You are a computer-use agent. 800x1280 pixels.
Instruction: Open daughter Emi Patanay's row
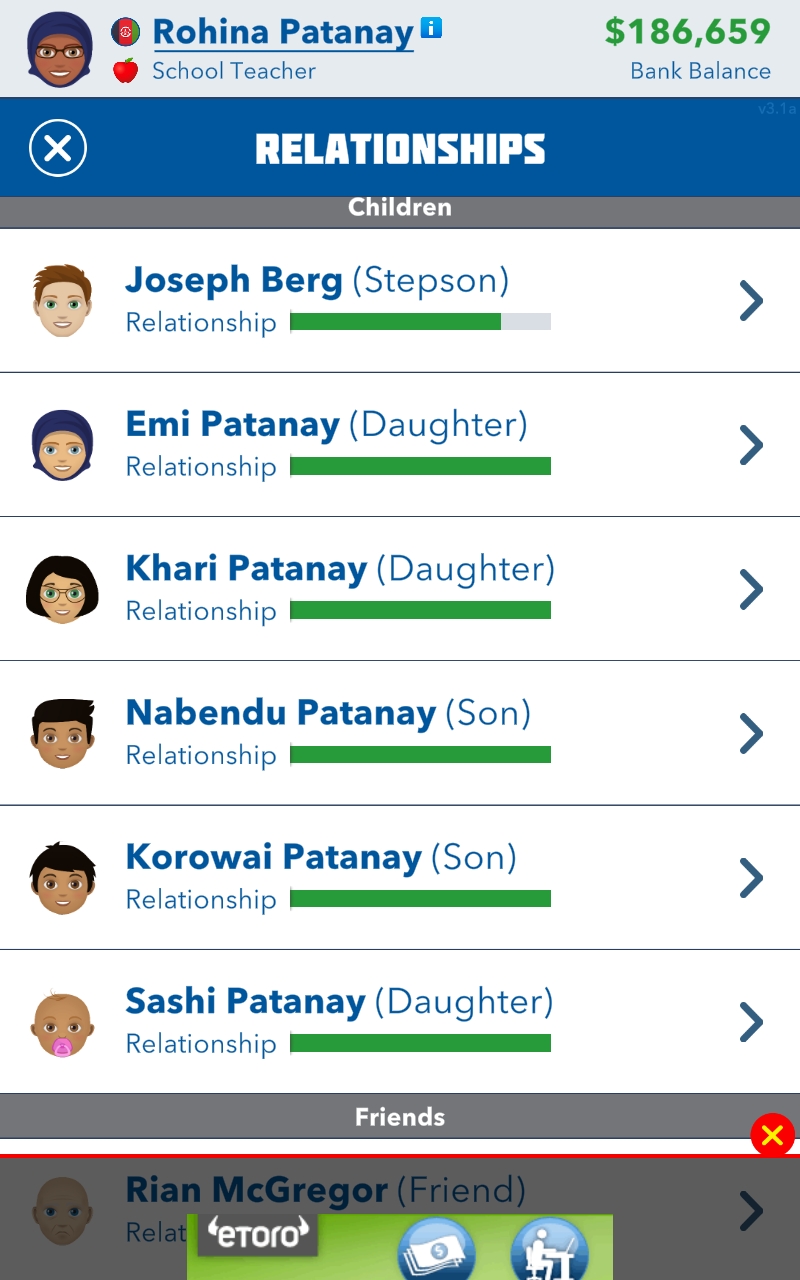(x=400, y=444)
